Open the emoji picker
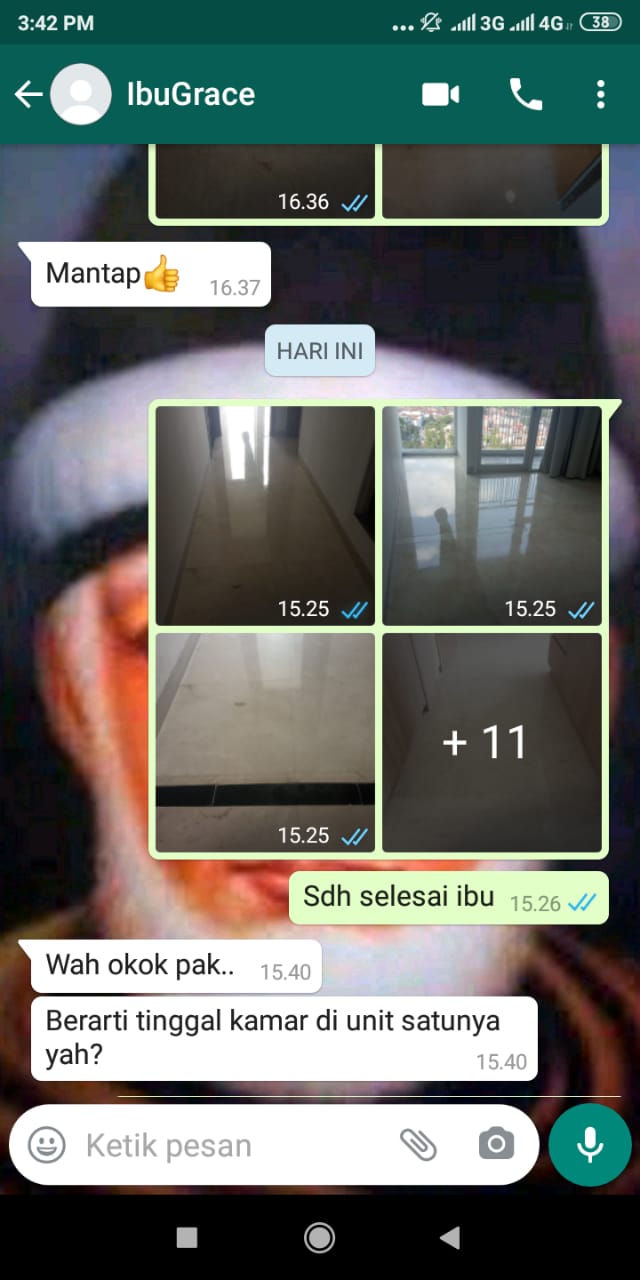 tap(46, 1145)
